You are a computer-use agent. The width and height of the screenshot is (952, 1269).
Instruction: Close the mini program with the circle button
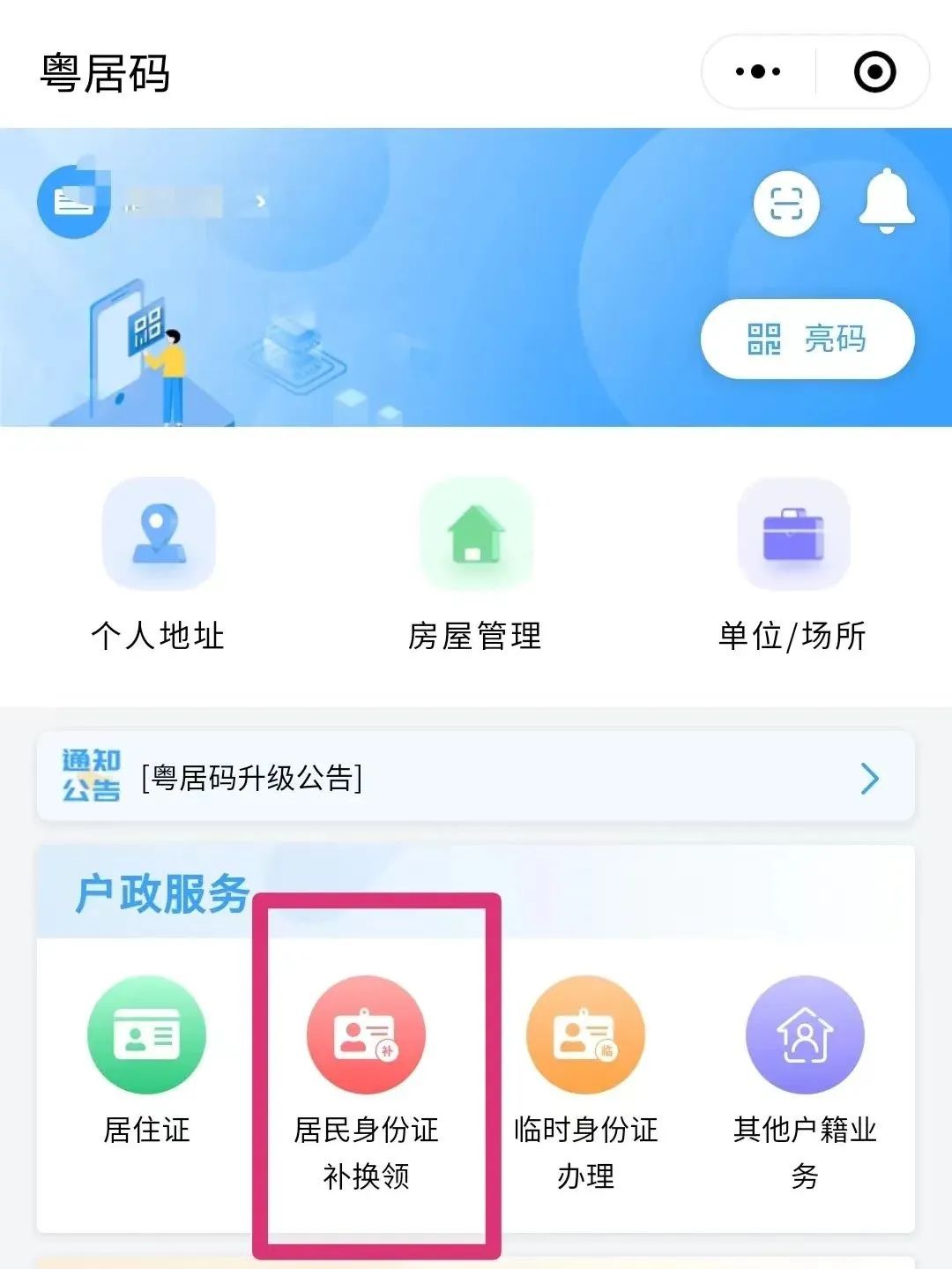coord(874,72)
